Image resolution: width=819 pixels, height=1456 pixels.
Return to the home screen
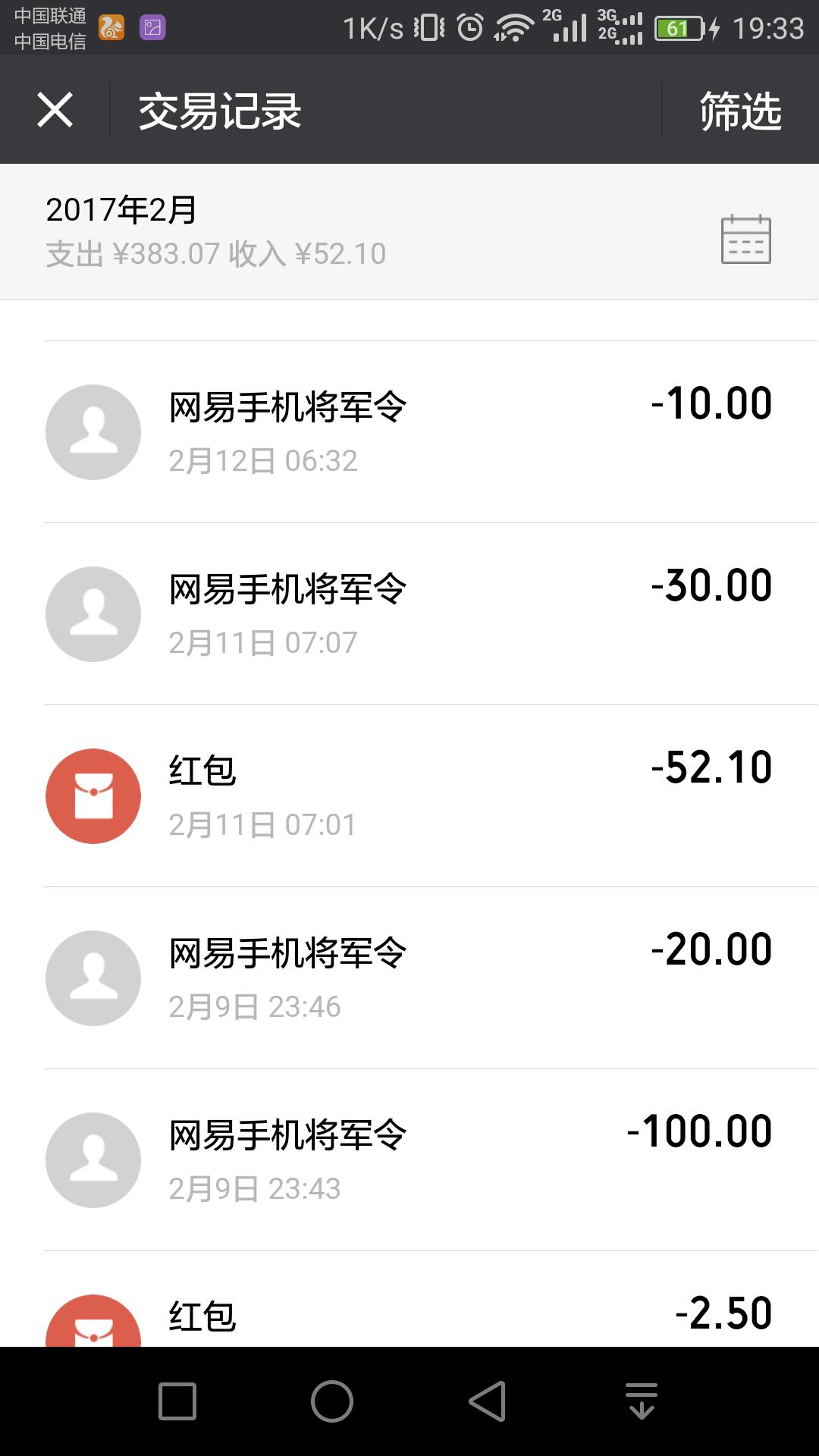(332, 1401)
